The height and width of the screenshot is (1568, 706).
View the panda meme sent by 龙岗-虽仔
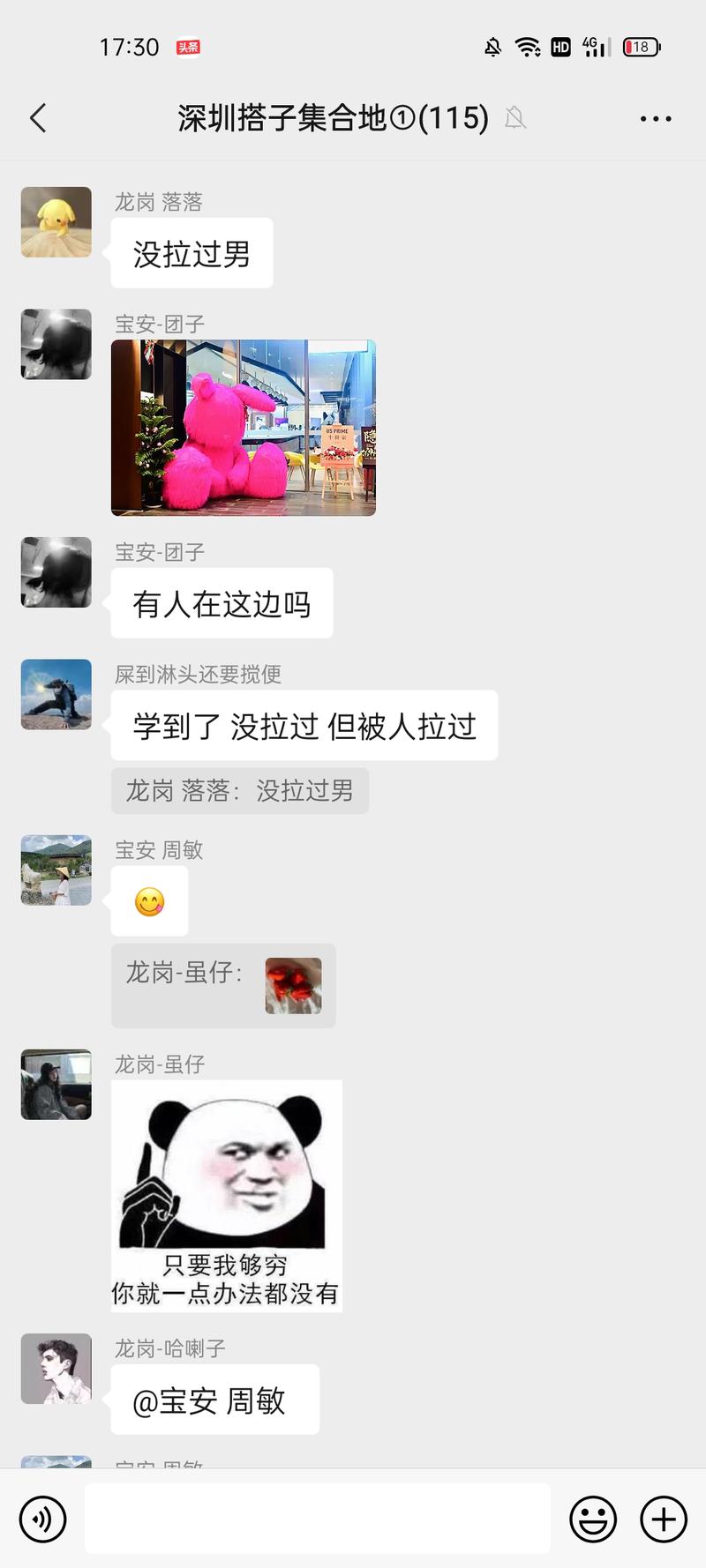coord(226,1195)
